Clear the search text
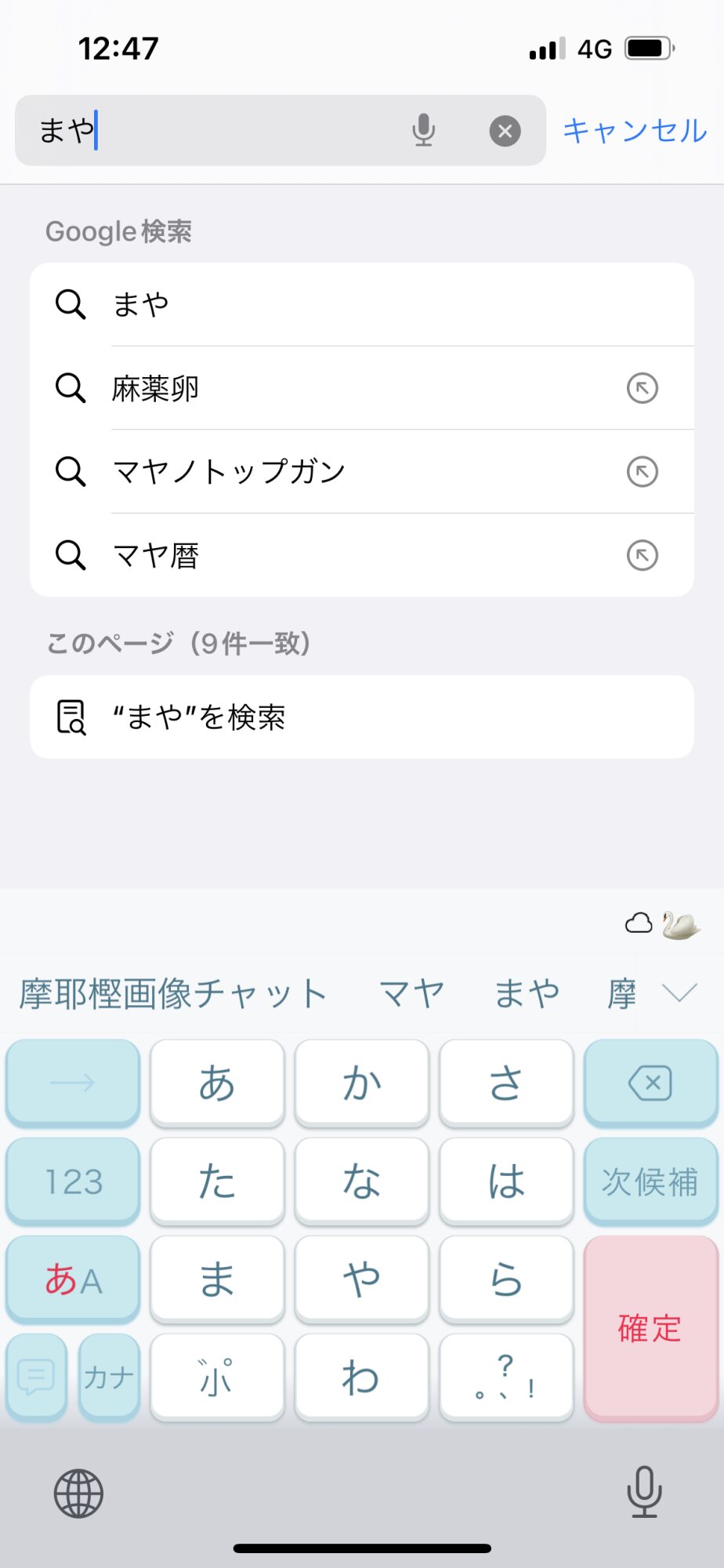724x1568 pixels. coord(505,131)
